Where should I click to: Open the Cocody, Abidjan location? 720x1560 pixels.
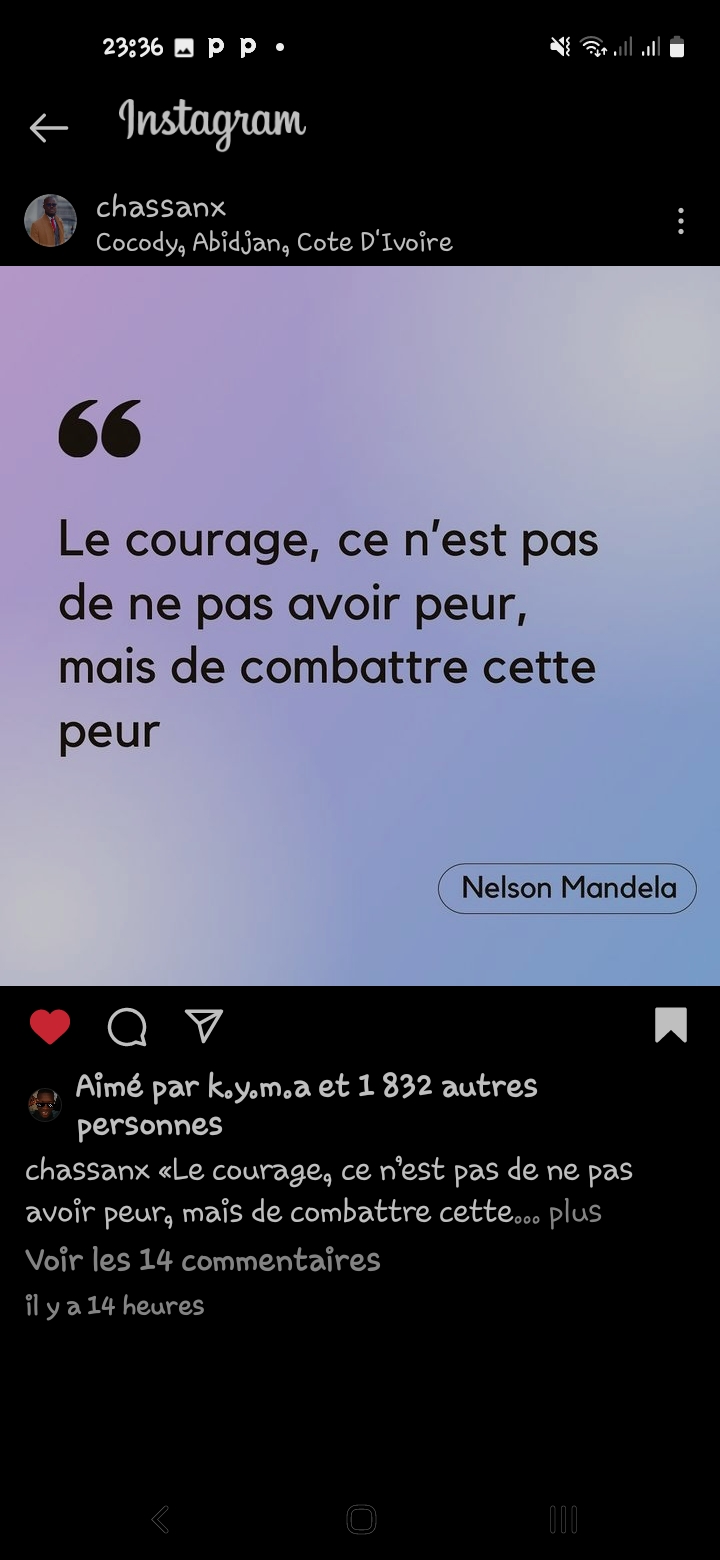click(274, 242)
